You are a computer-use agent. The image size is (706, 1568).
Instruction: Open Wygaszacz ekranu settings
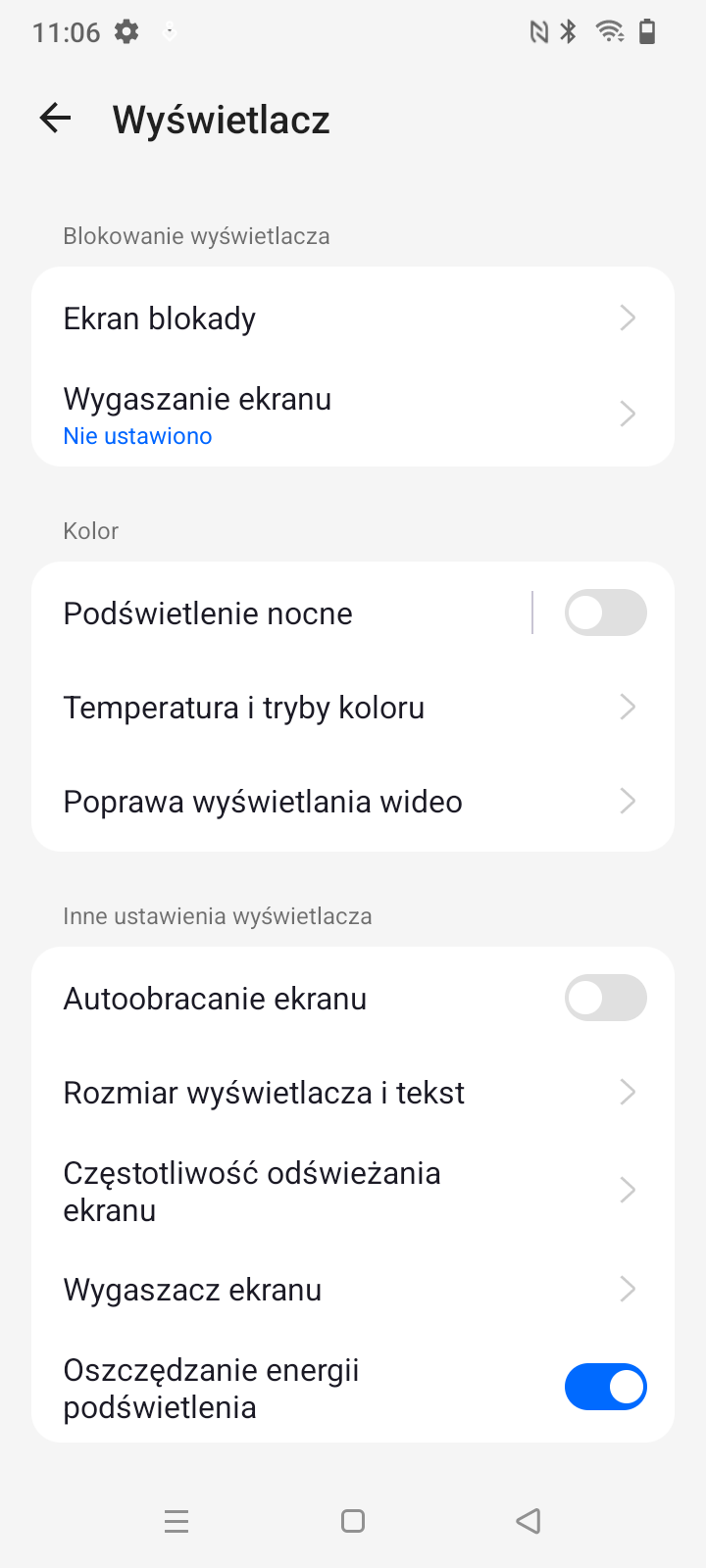tap(353, 1290)
